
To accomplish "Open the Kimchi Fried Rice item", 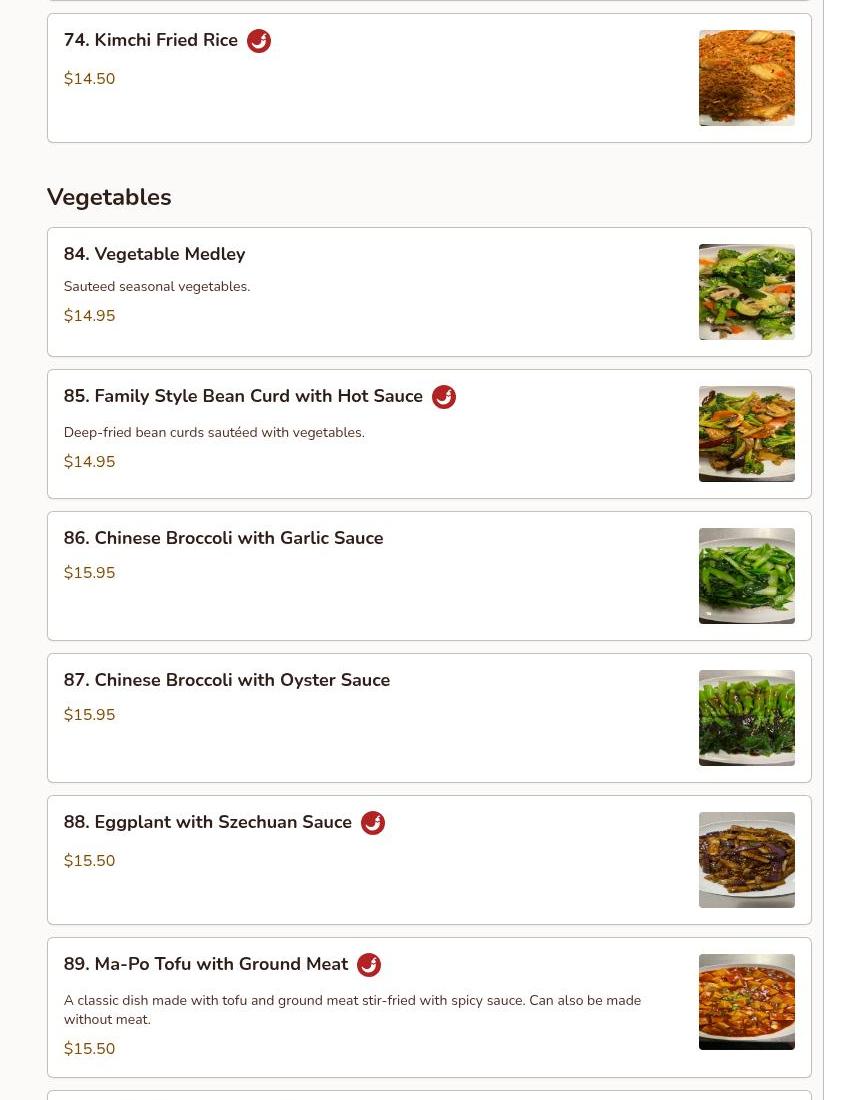I will click(429, 78).
